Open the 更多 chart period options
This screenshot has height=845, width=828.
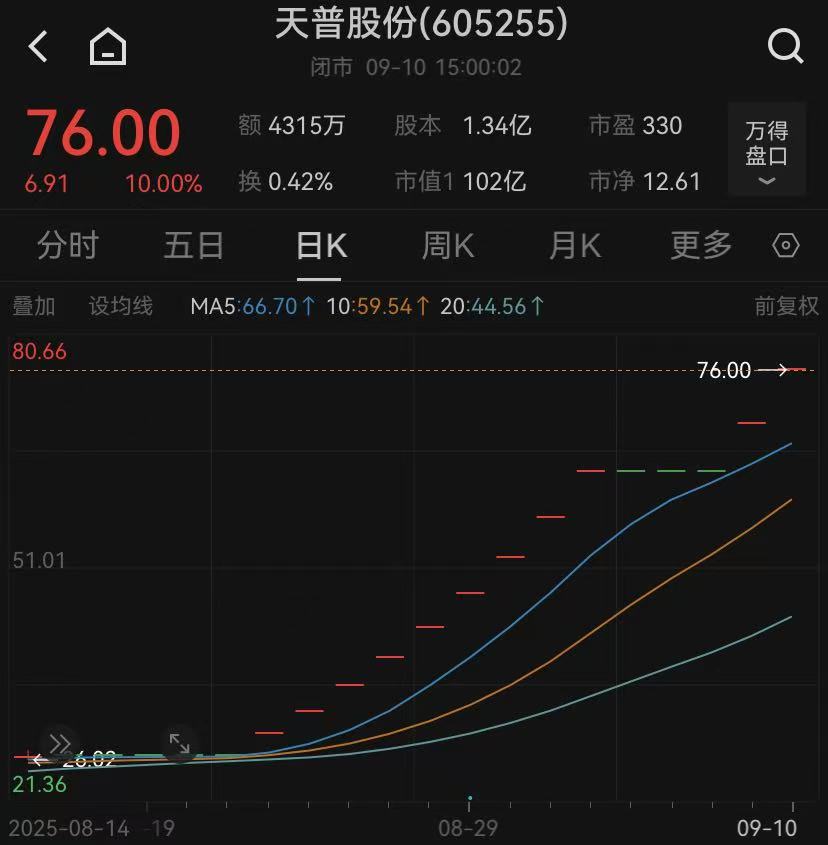(701, 245)
